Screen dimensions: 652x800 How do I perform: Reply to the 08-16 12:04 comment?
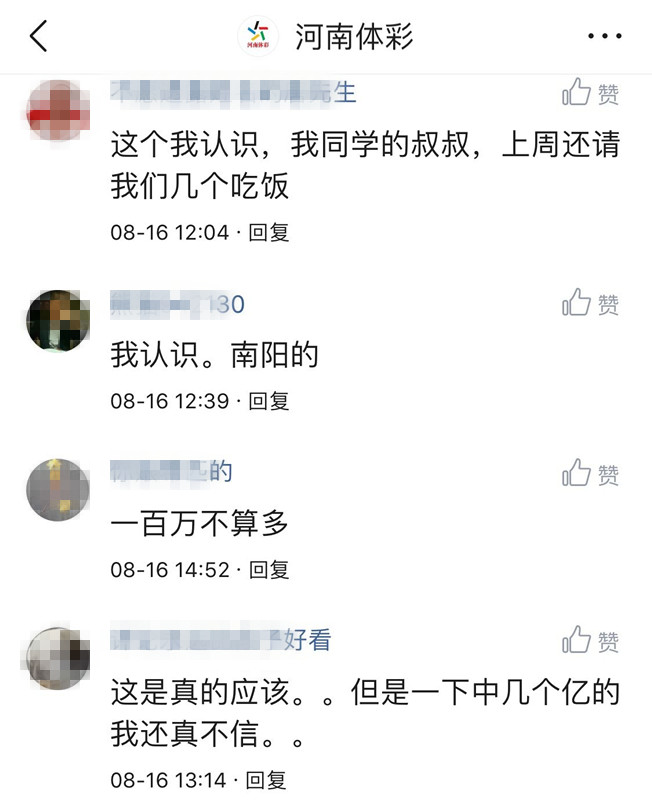pos(268,232)
